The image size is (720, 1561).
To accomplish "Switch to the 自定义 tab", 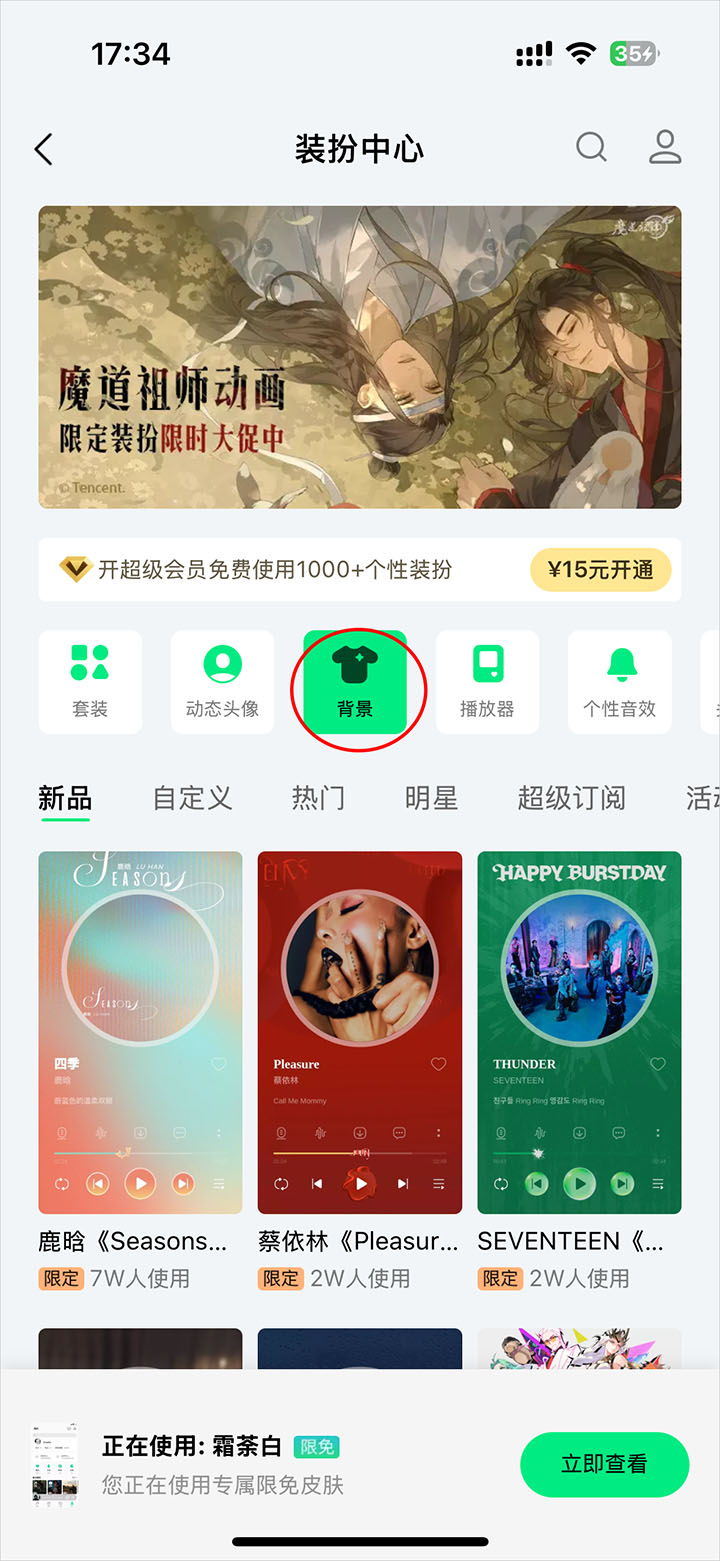I will (192, 798).
